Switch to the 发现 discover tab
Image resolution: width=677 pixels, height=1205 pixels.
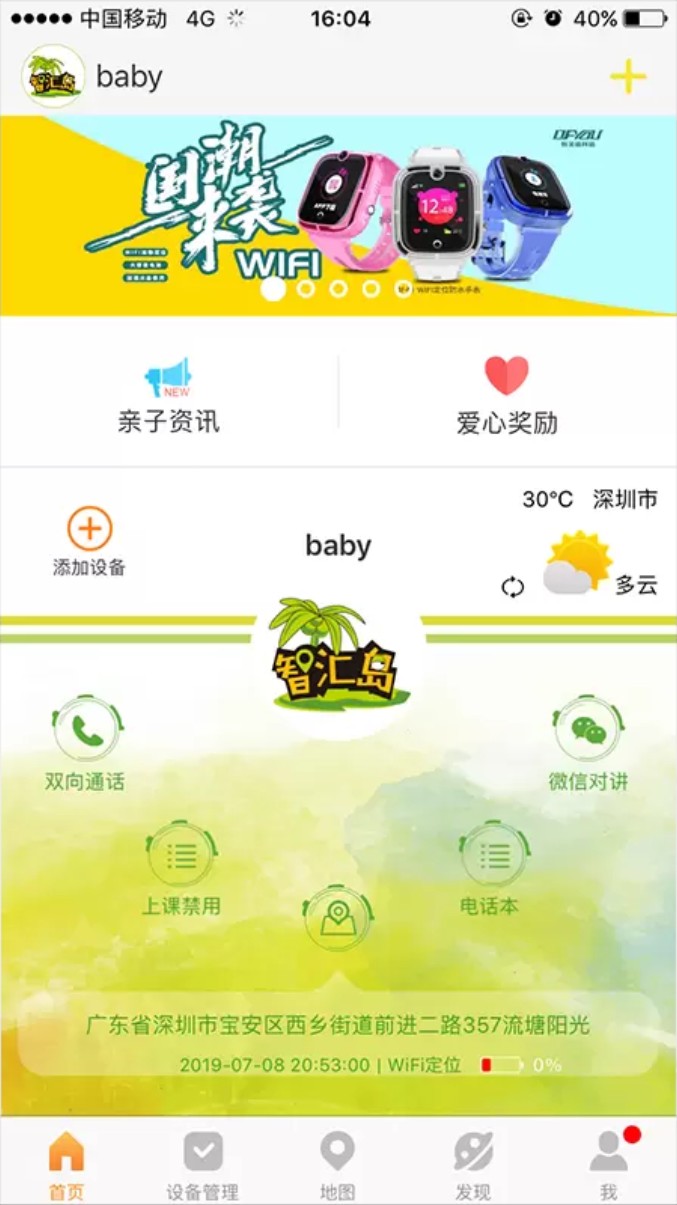coord(473,1163)
